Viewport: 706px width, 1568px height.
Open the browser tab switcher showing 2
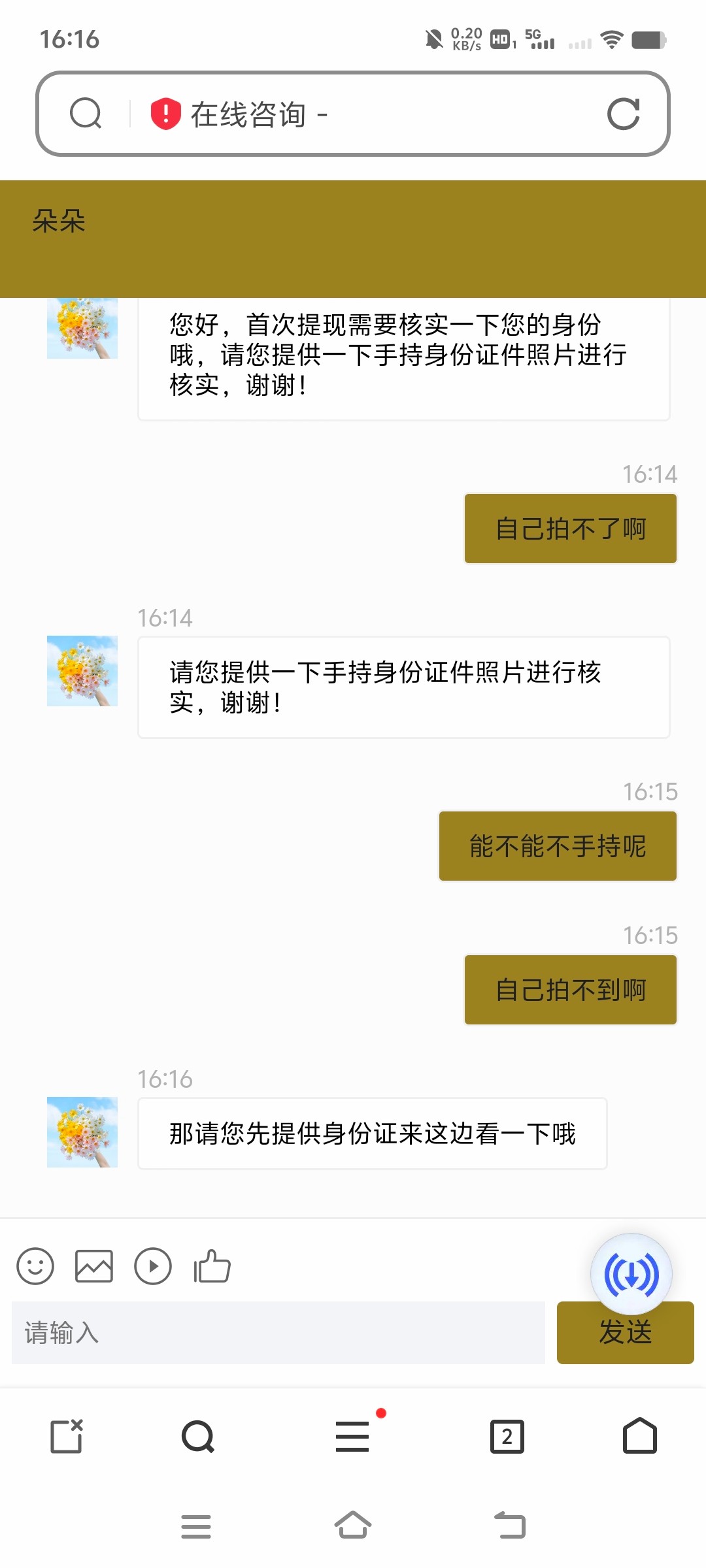pos(507,1436)
